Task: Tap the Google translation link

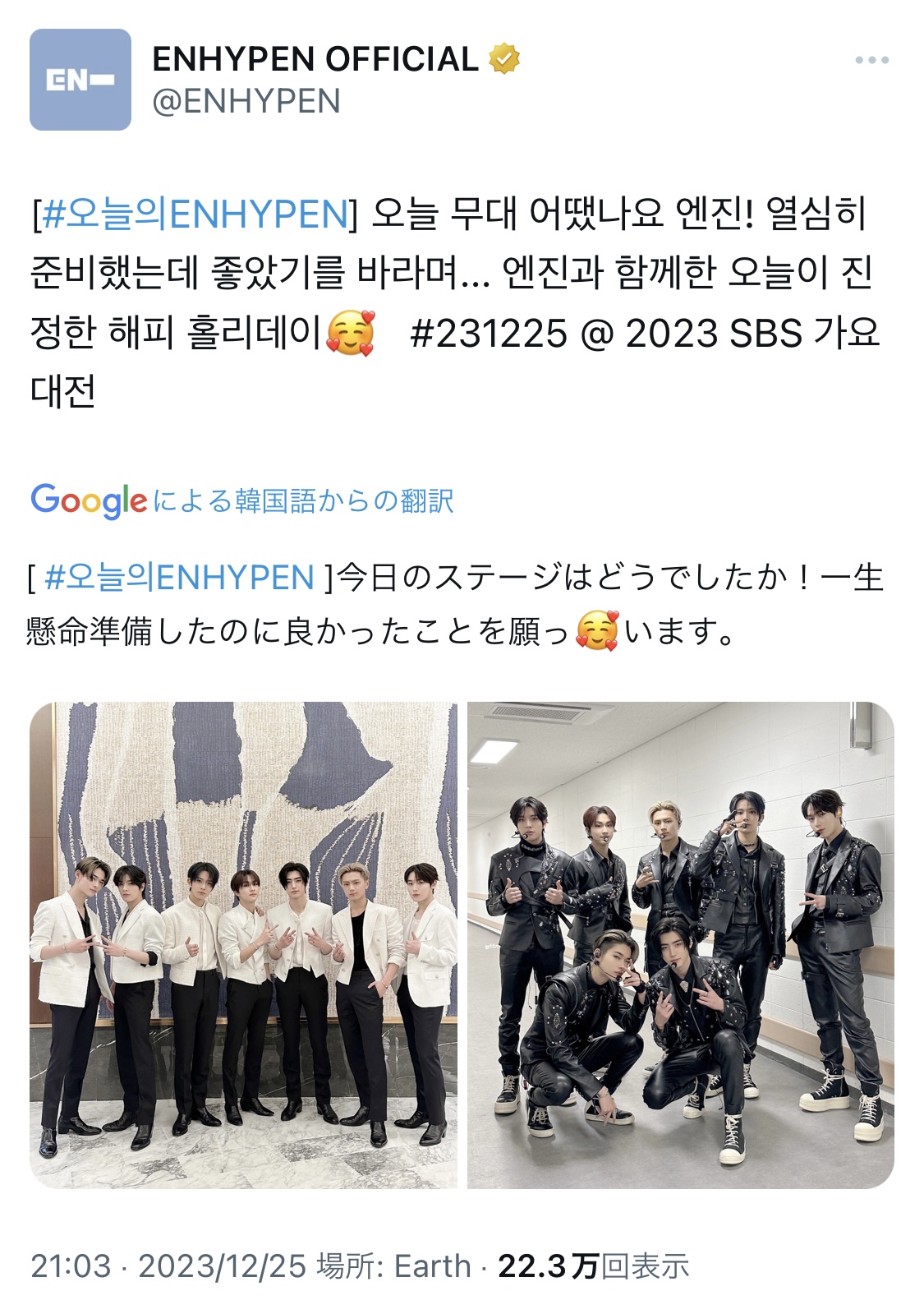Action: pos(242,500)
